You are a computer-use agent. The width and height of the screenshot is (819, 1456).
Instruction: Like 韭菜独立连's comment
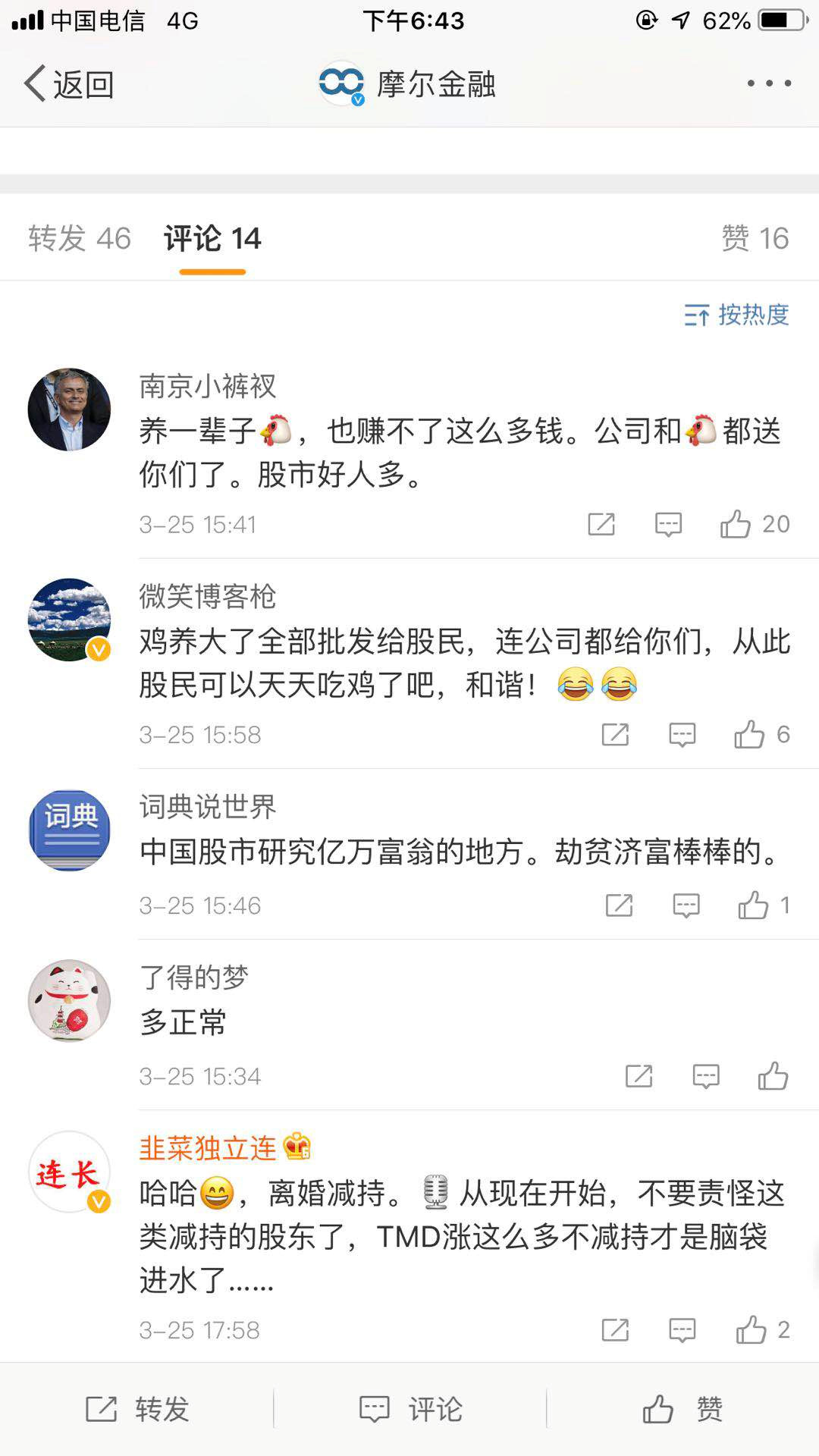click(751, 1329)
